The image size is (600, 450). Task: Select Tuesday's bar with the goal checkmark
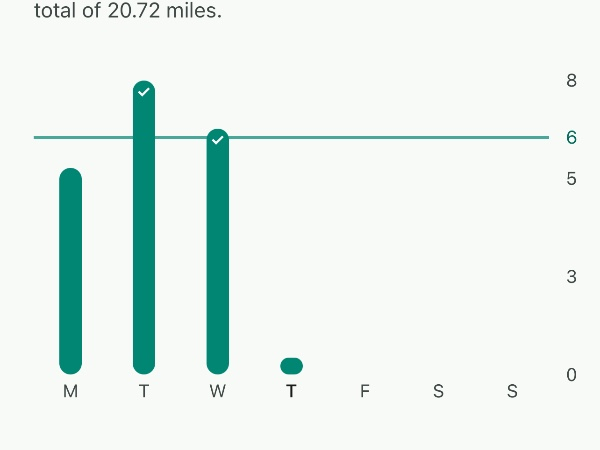point(144,230)
